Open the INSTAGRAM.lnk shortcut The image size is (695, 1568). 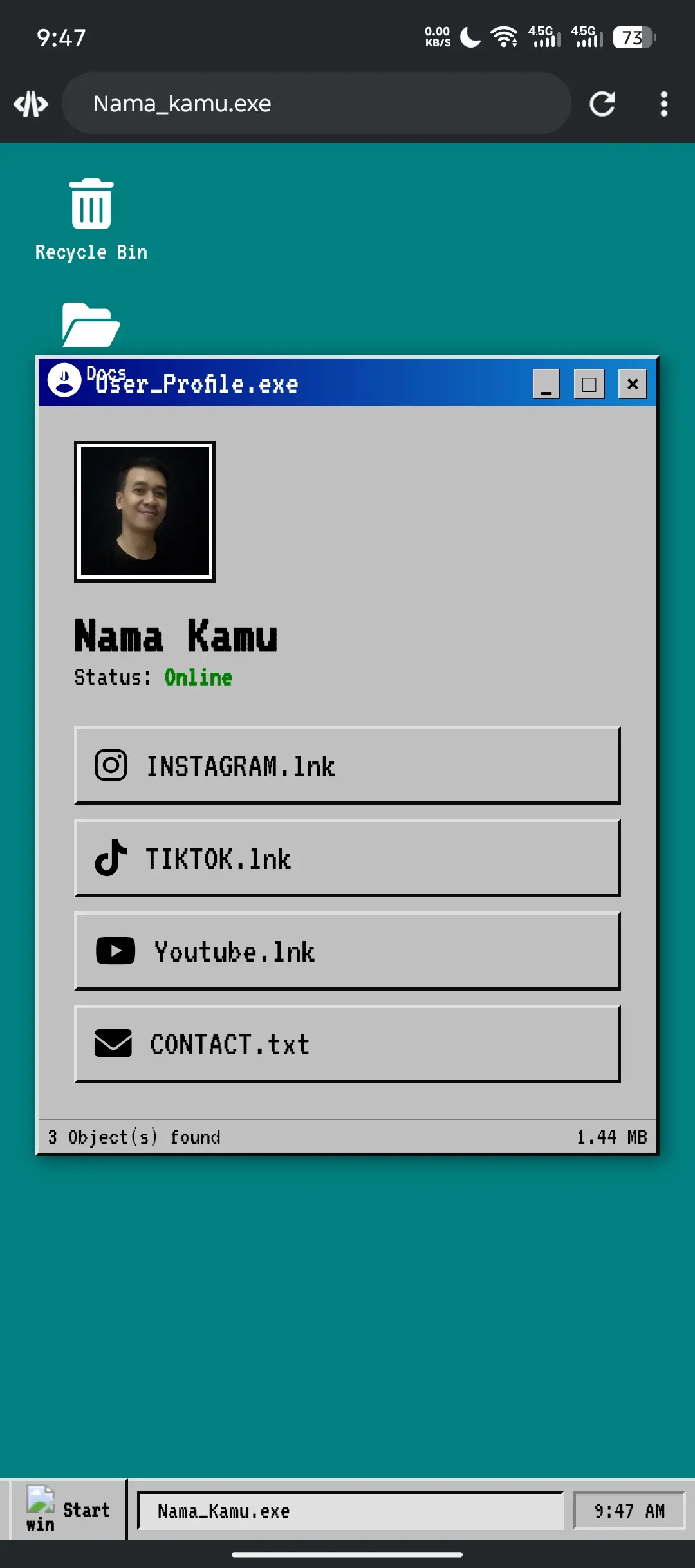[347, 765]
